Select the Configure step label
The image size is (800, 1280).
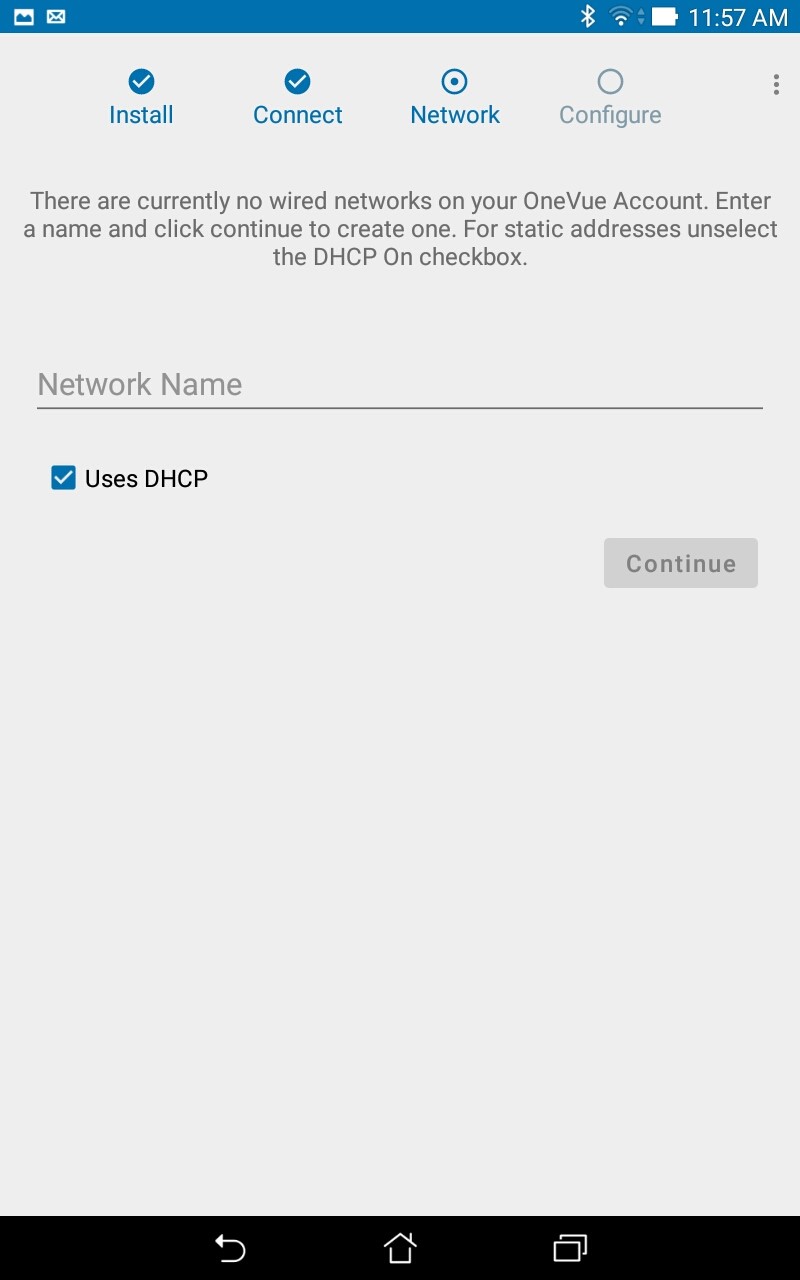(610, 114)
